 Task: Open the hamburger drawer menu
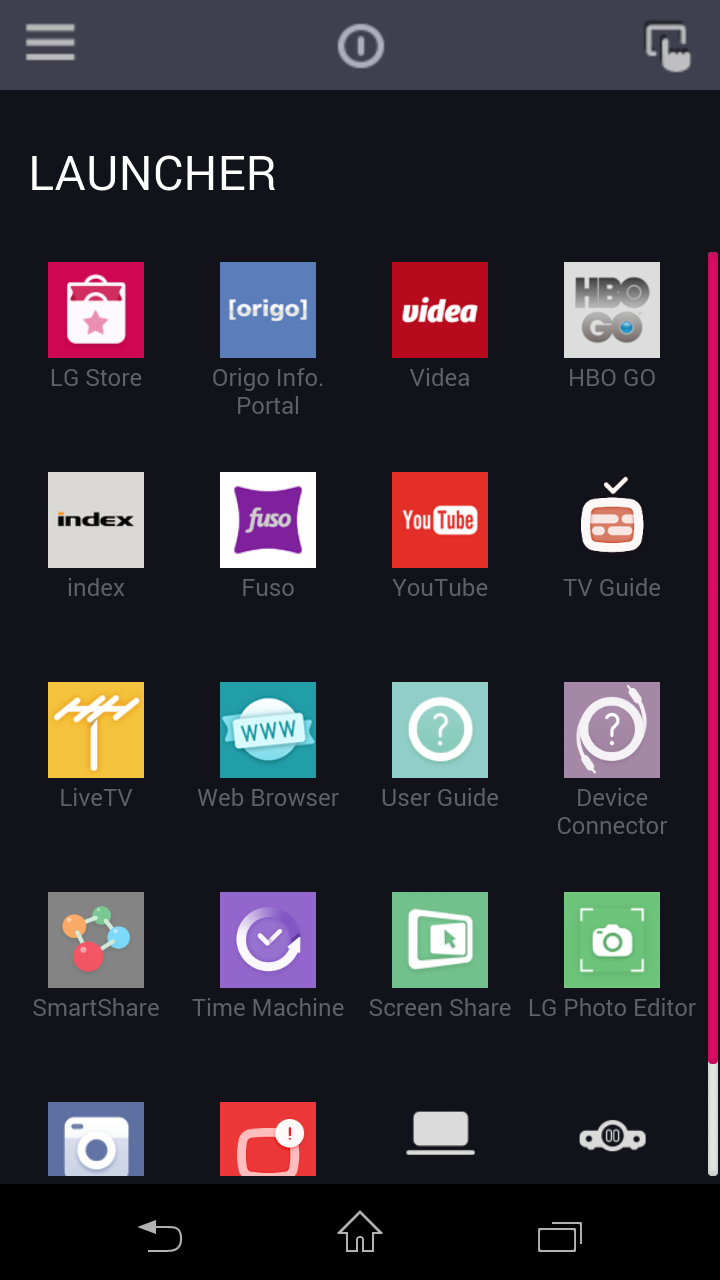click(50, 42)
